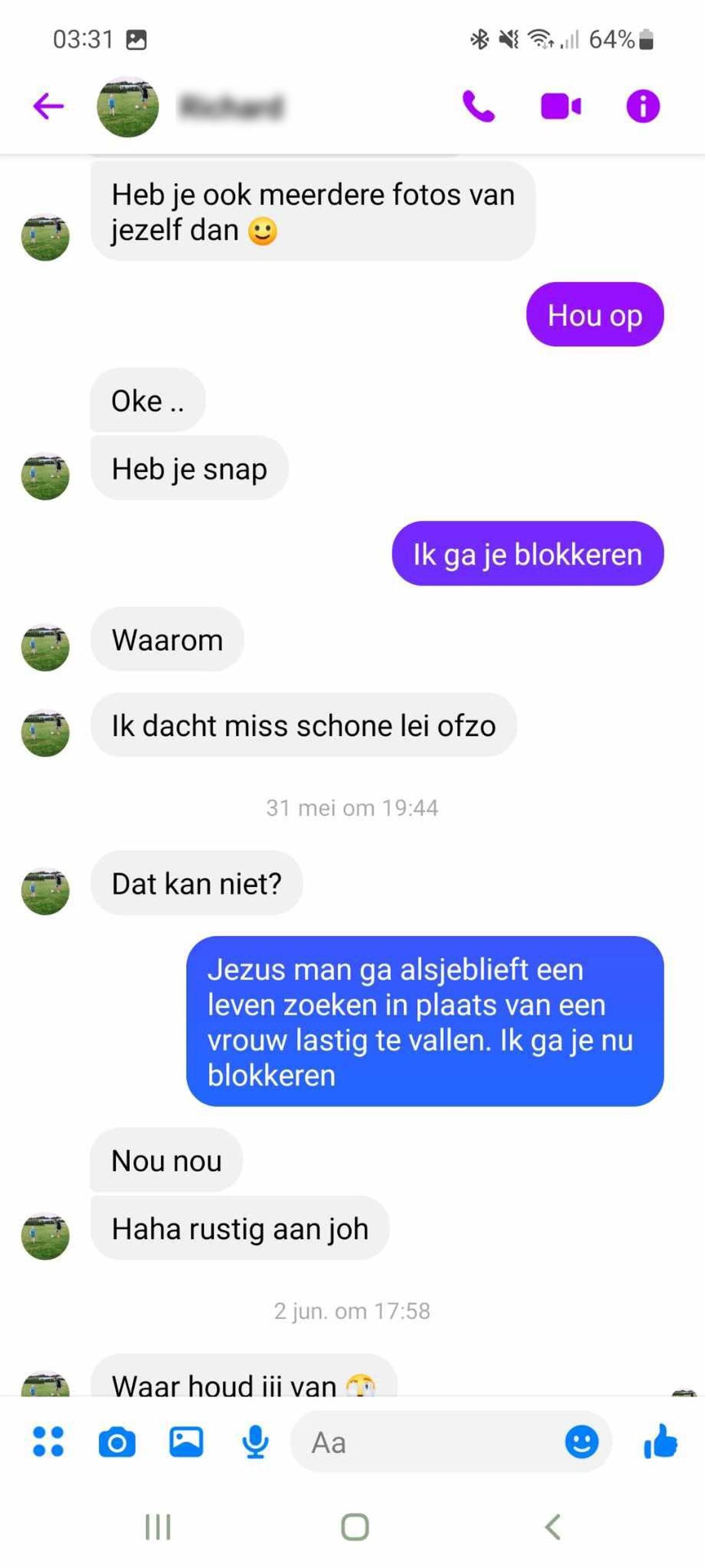The height and width of the screenshot is (1568, 705).
Task: Open the recent apps button
Action: [158, 1527]
